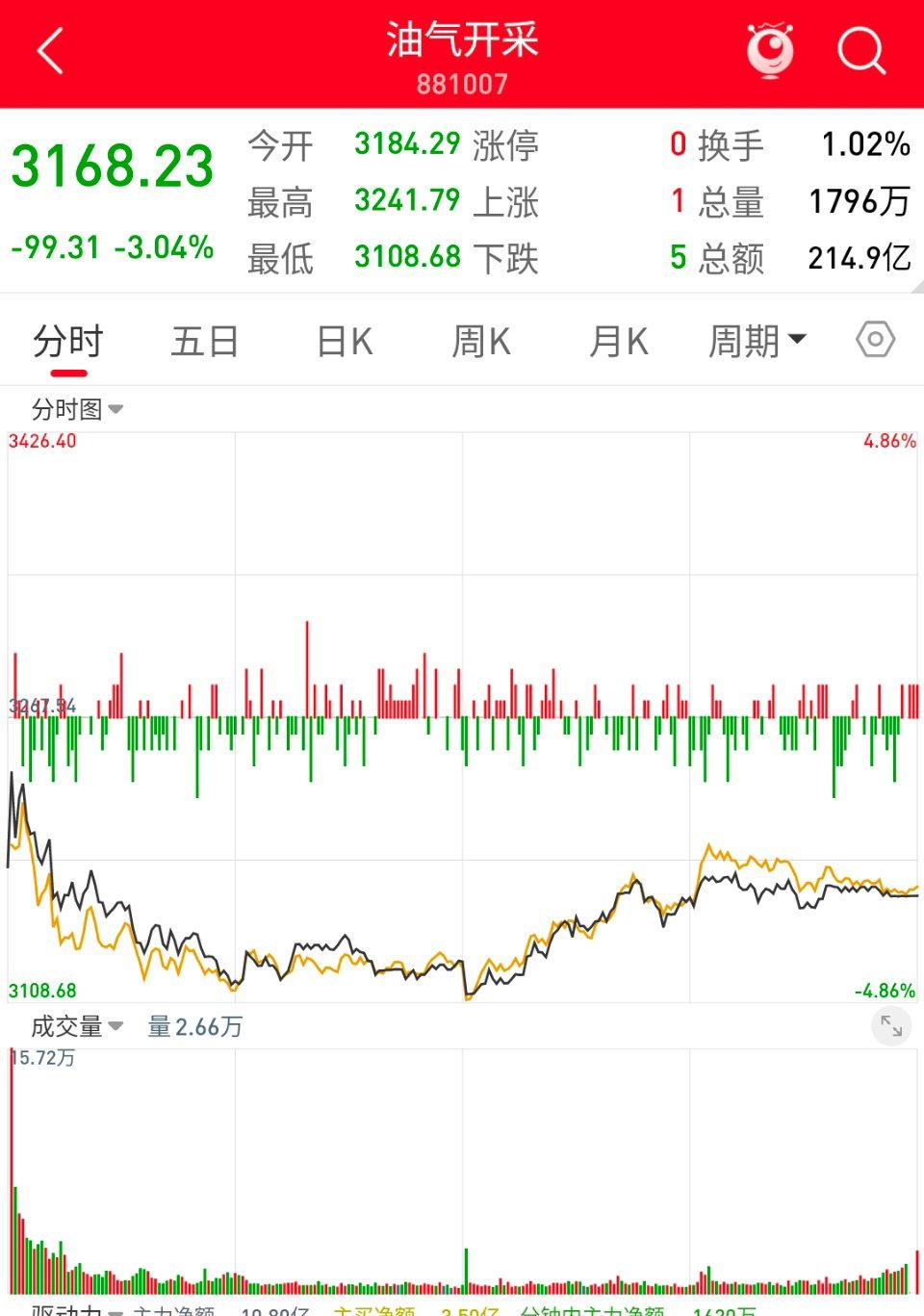Click the mascot assistant icon in header

pos(768,50)
